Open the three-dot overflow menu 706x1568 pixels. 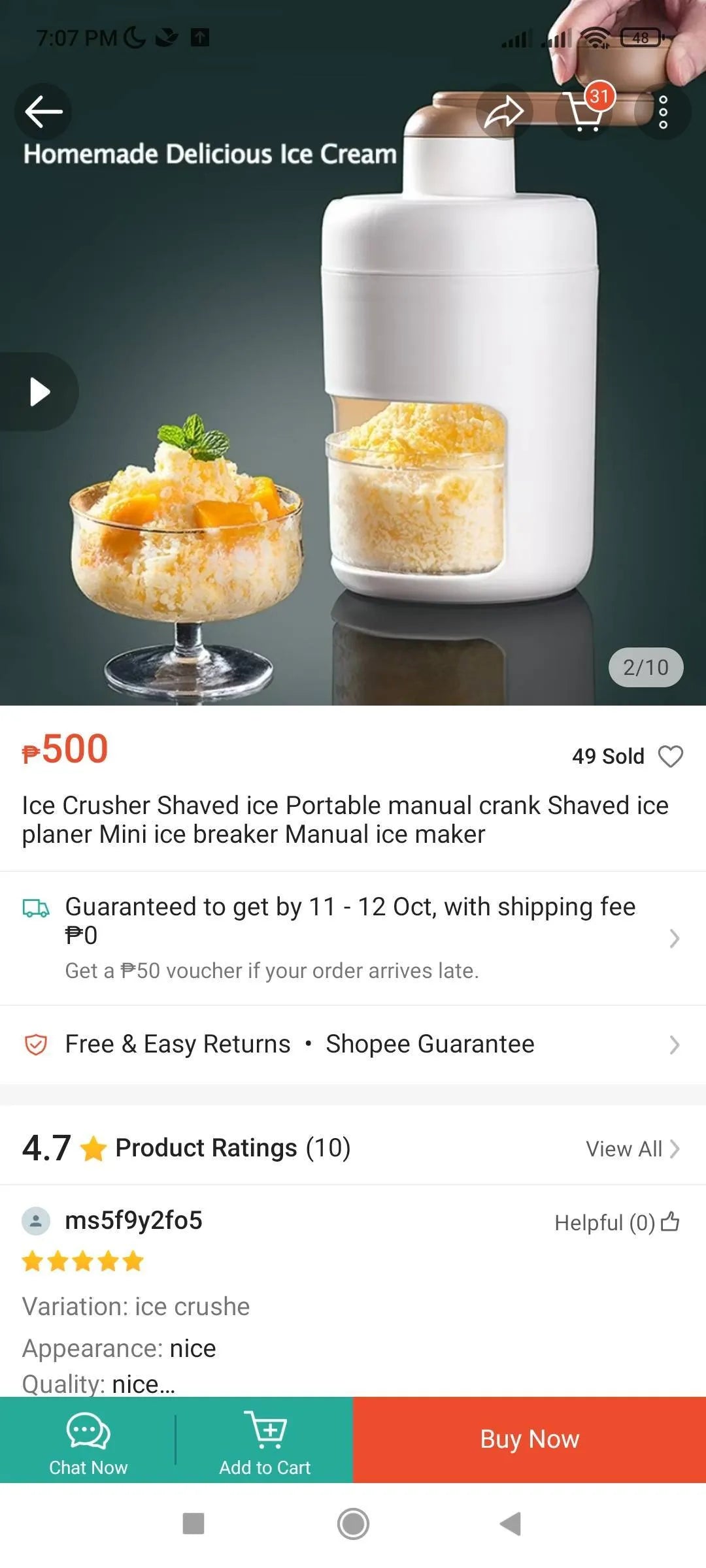[663, 112]
